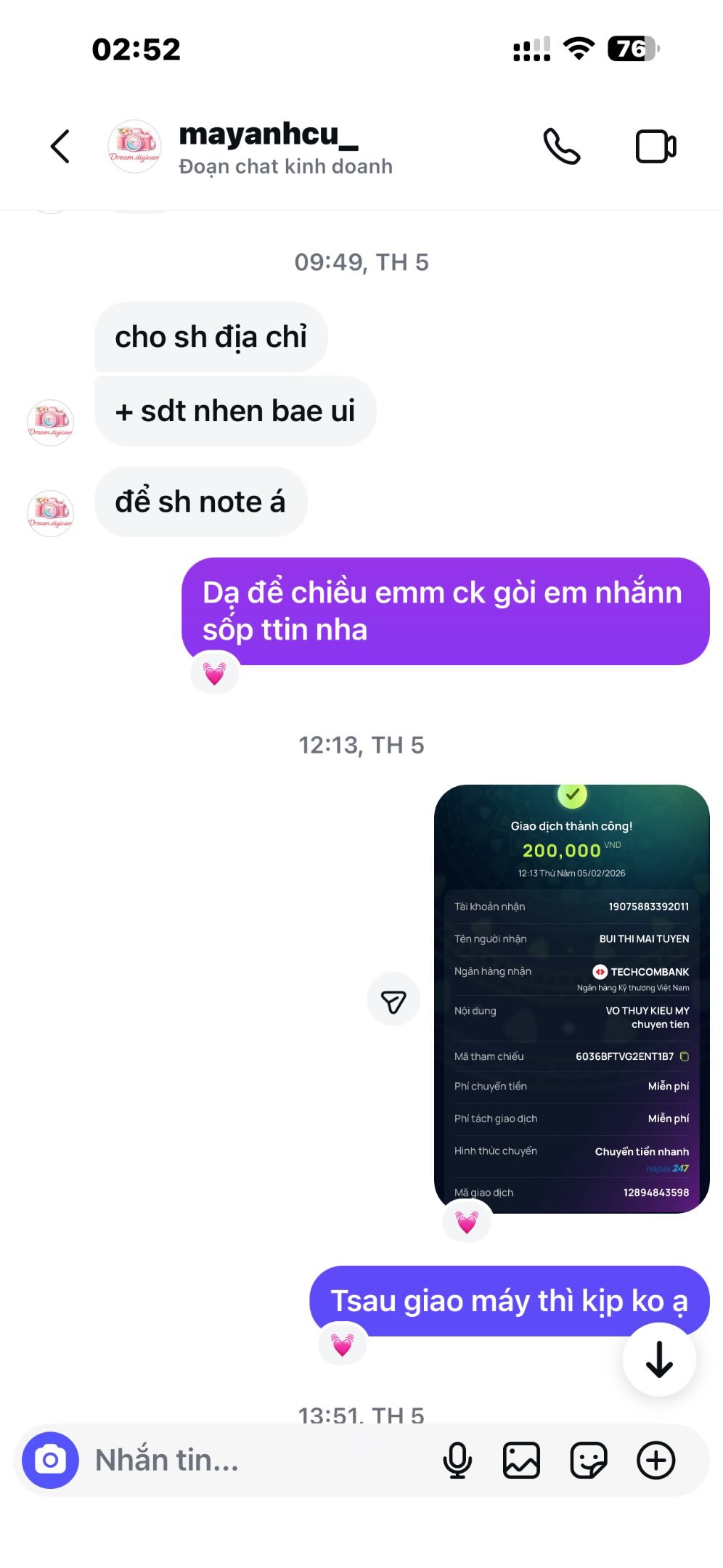
Task: Open more options plus button
Action: click(655, 1460)
